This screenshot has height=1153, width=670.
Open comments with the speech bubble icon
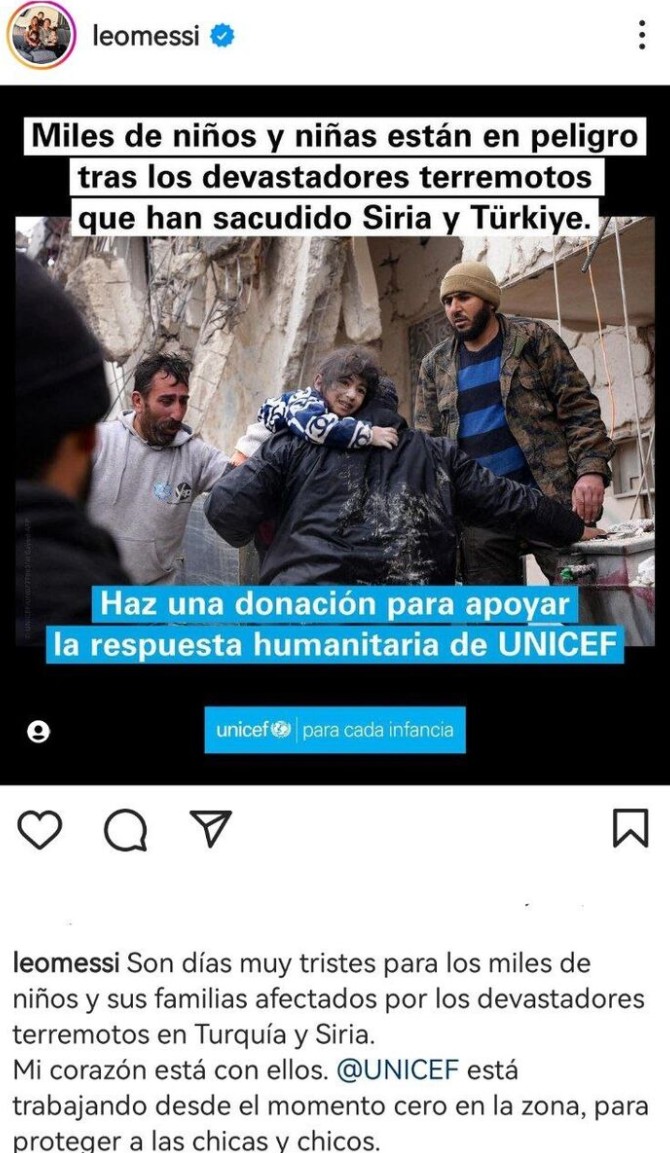(126, 829)
